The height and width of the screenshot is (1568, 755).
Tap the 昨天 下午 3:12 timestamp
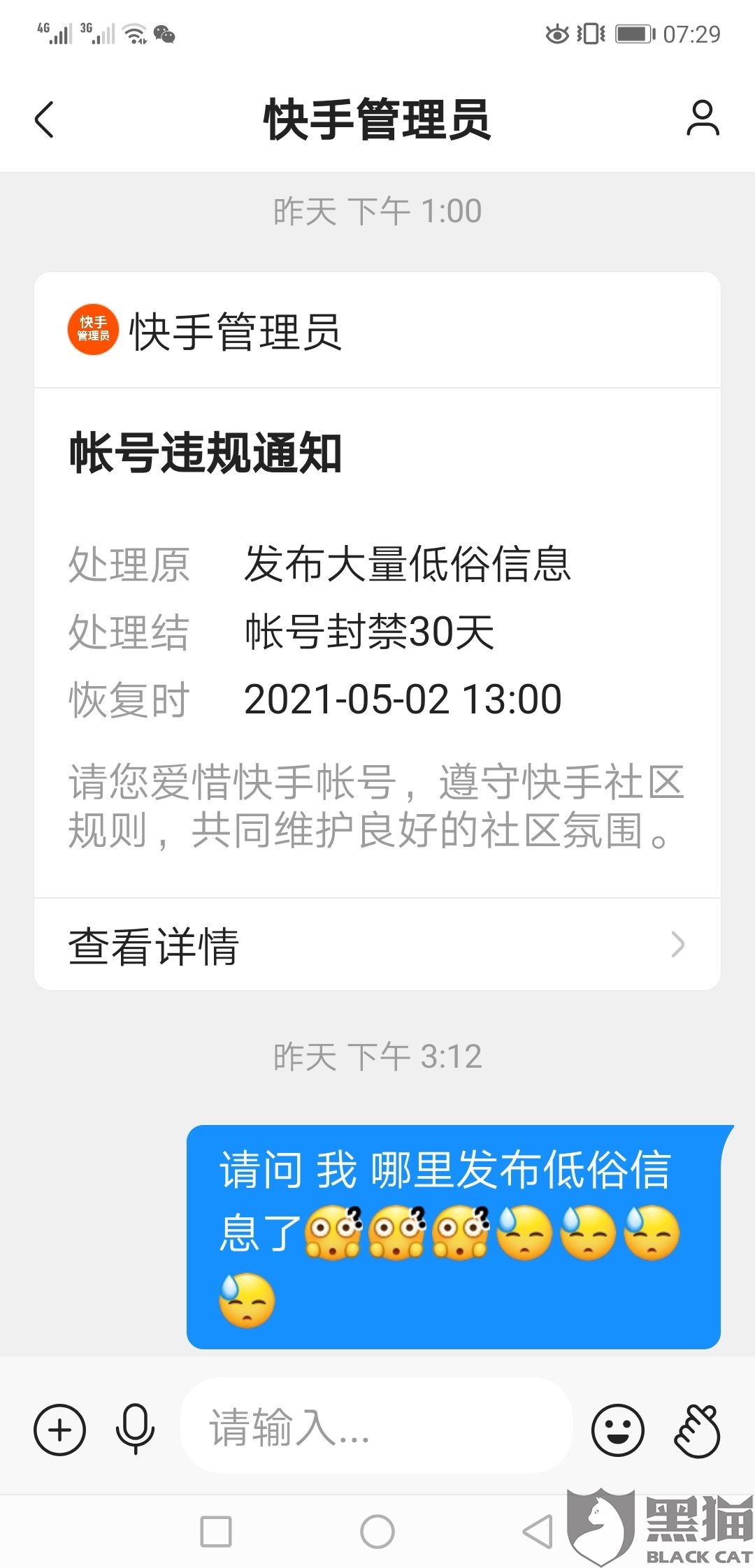(x=377, y=1057)
